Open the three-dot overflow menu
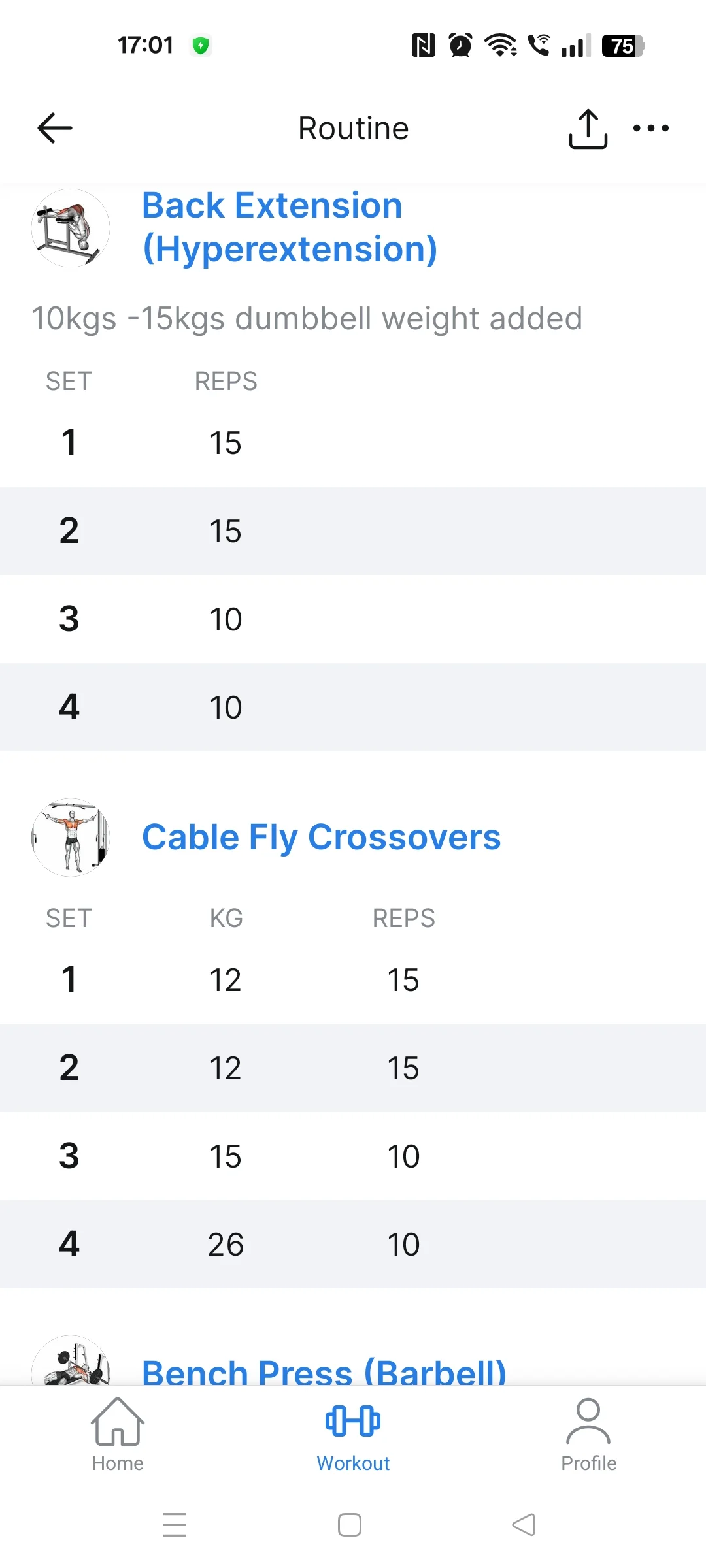This screenshot has height=1568, width=706. coord(651,128)
